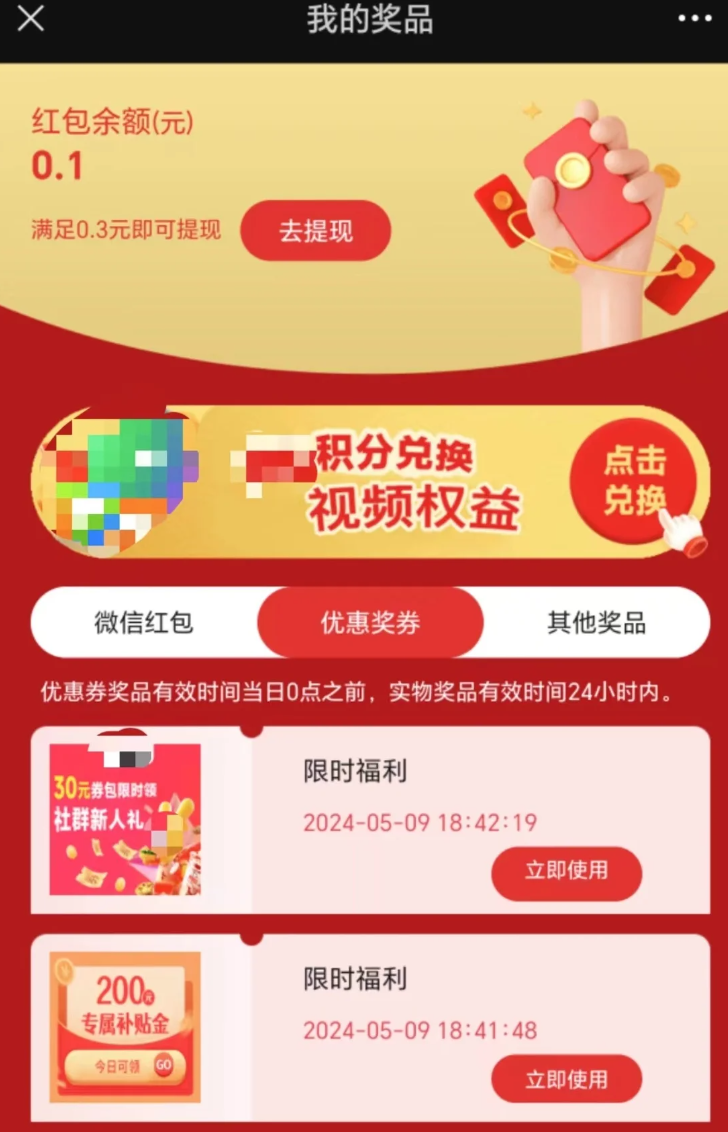Tap 点击兑换 on the 积分兑换 banner

coord(634,481)
